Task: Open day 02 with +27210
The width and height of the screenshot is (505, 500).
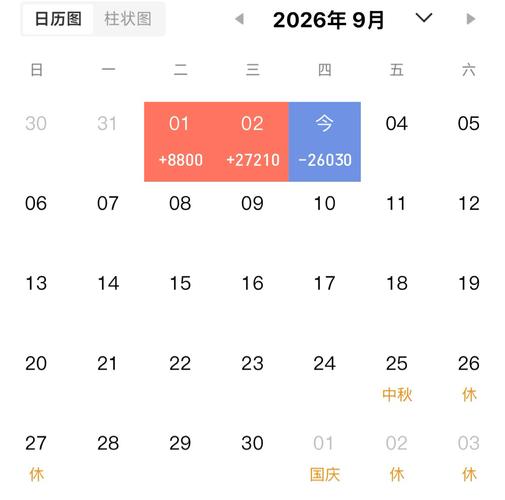Action: pos(252,142)
